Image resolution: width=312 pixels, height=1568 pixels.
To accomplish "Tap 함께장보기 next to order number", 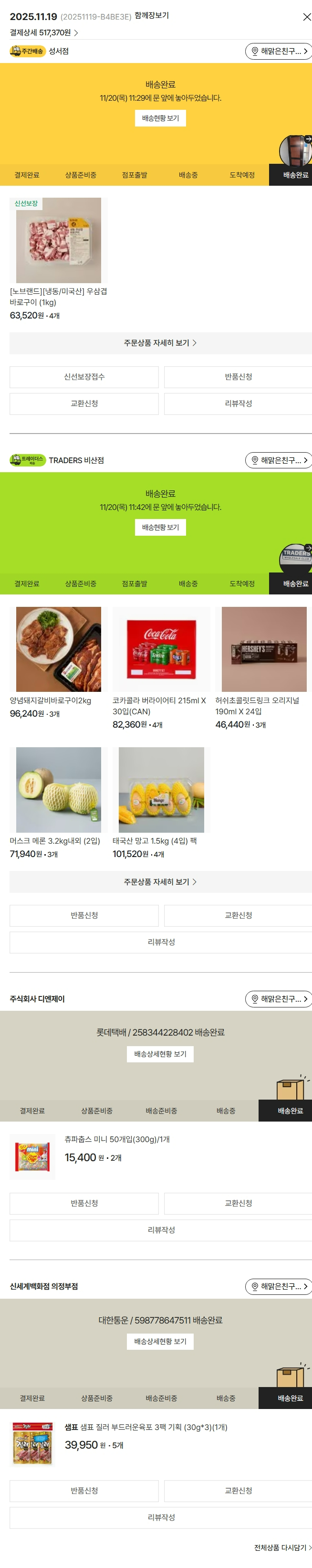I will [151, 16].
